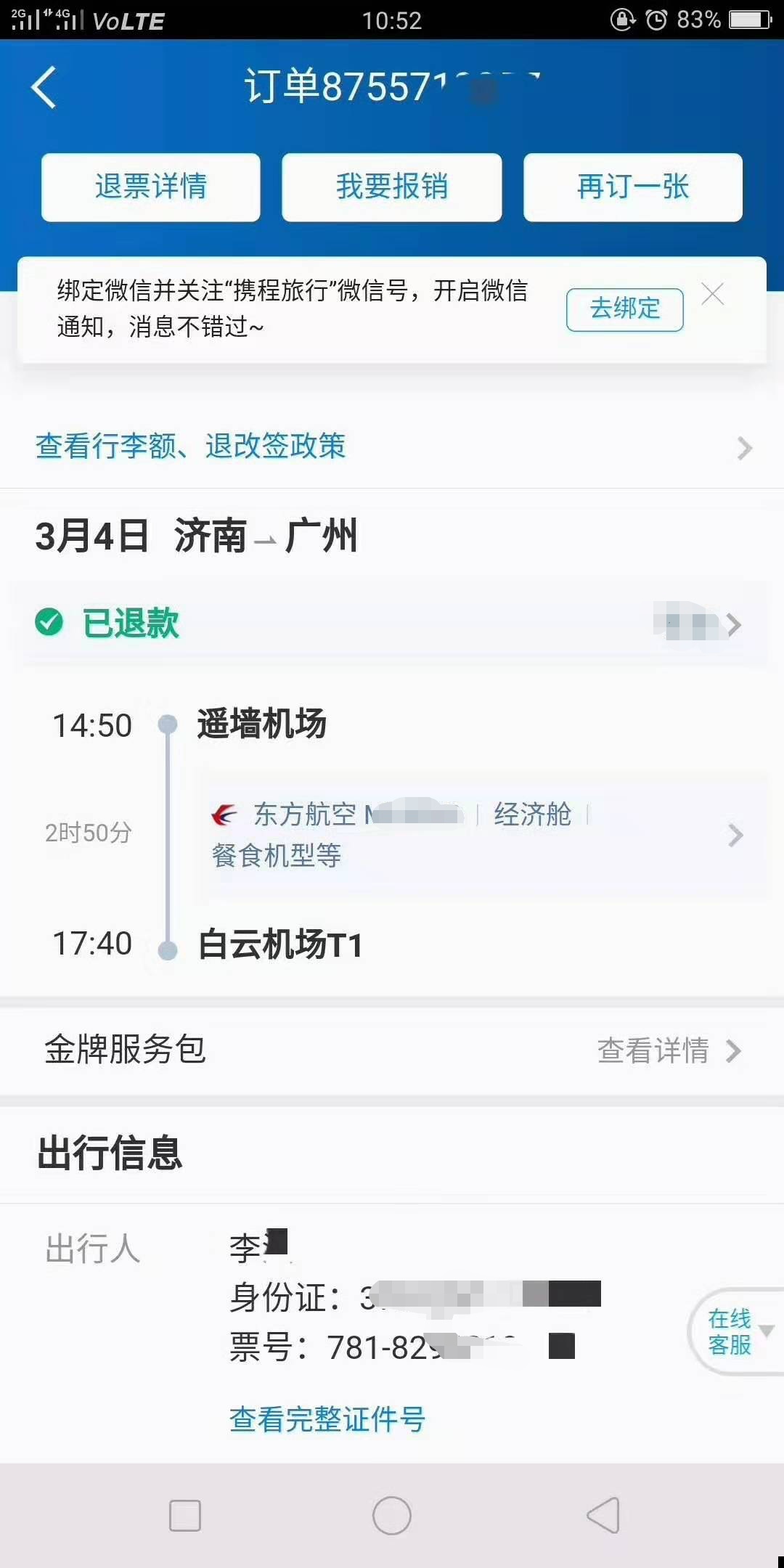The image size is (784, 1568).
Task: Open 查看行李额、退改签政策 policy page
Action: (191, 447)
